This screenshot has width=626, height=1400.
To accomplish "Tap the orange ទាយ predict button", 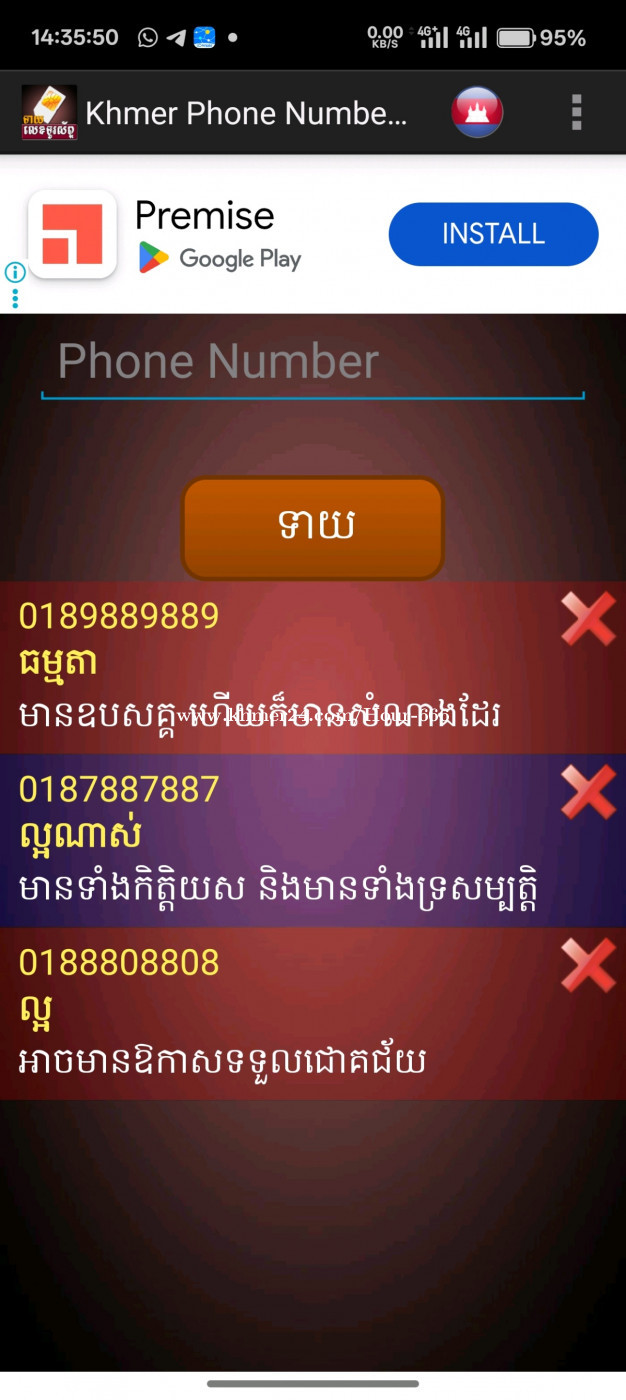I will click(x=312, y=528).
